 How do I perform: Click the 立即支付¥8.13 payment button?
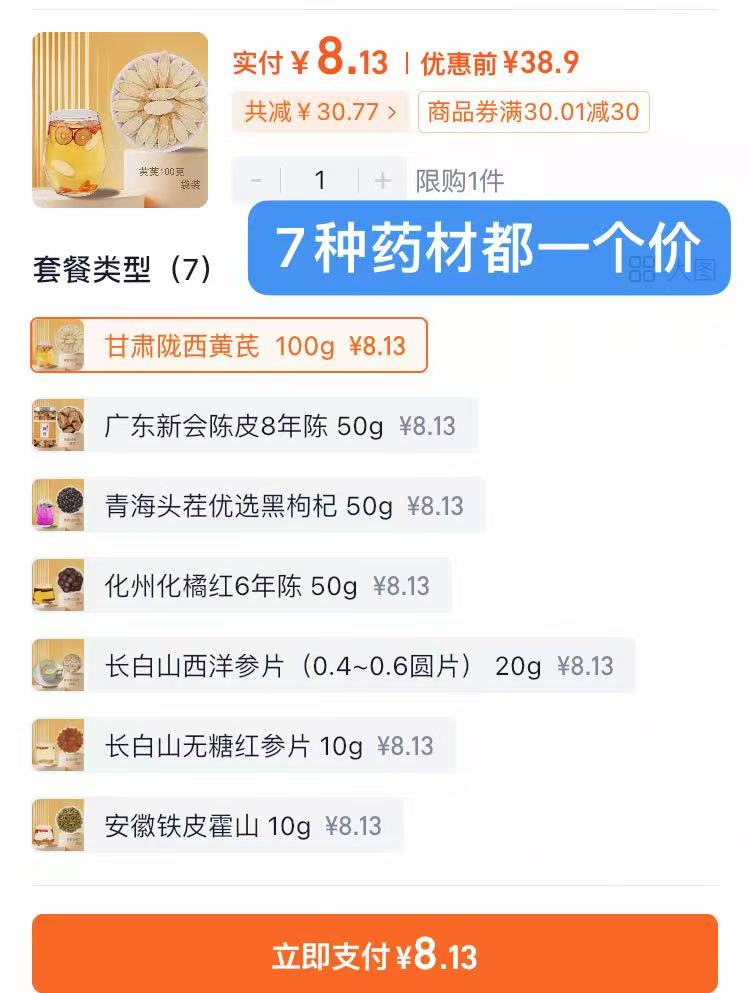375,955
